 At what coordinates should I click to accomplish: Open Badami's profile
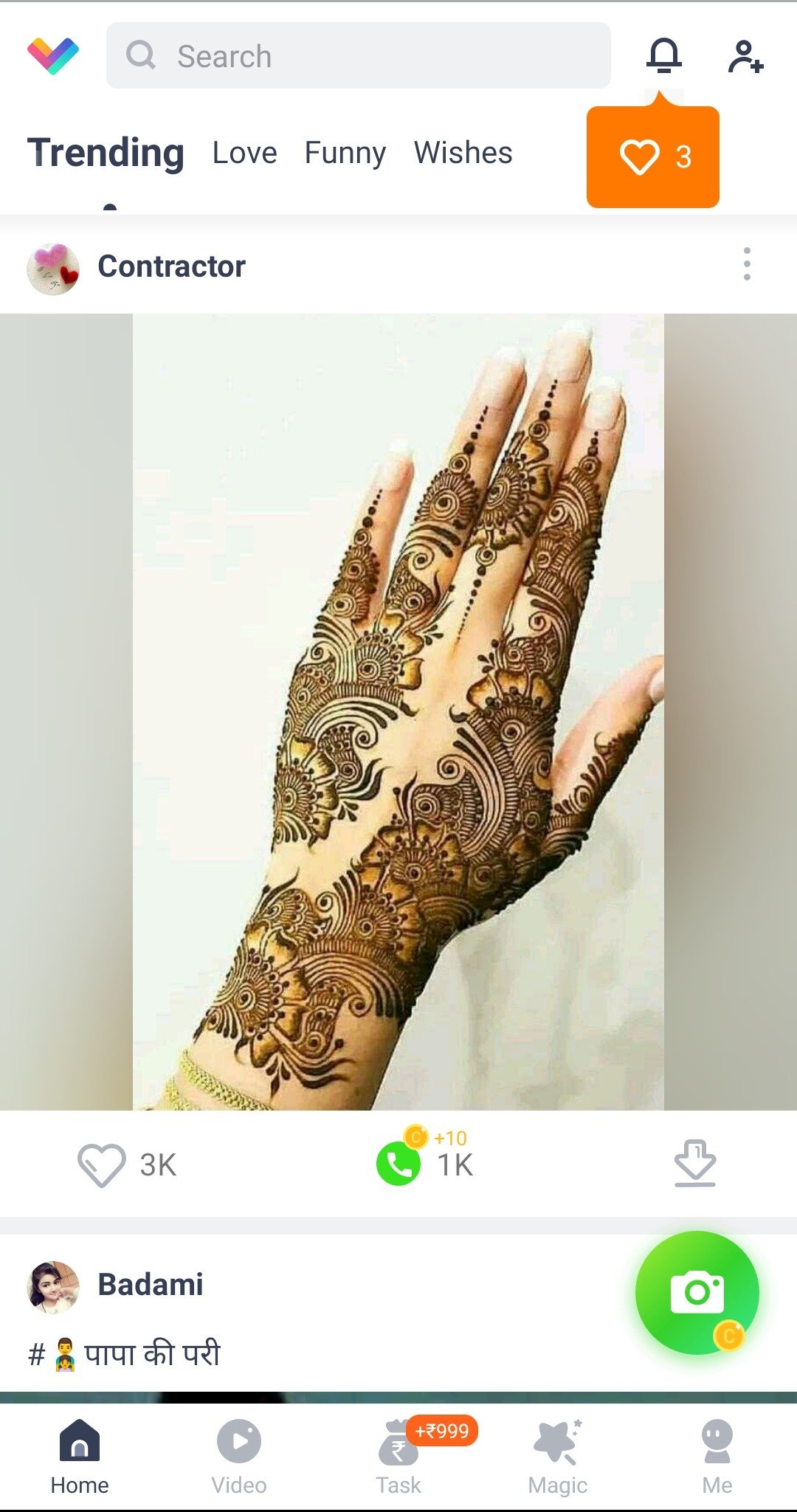coord(151,1285)
